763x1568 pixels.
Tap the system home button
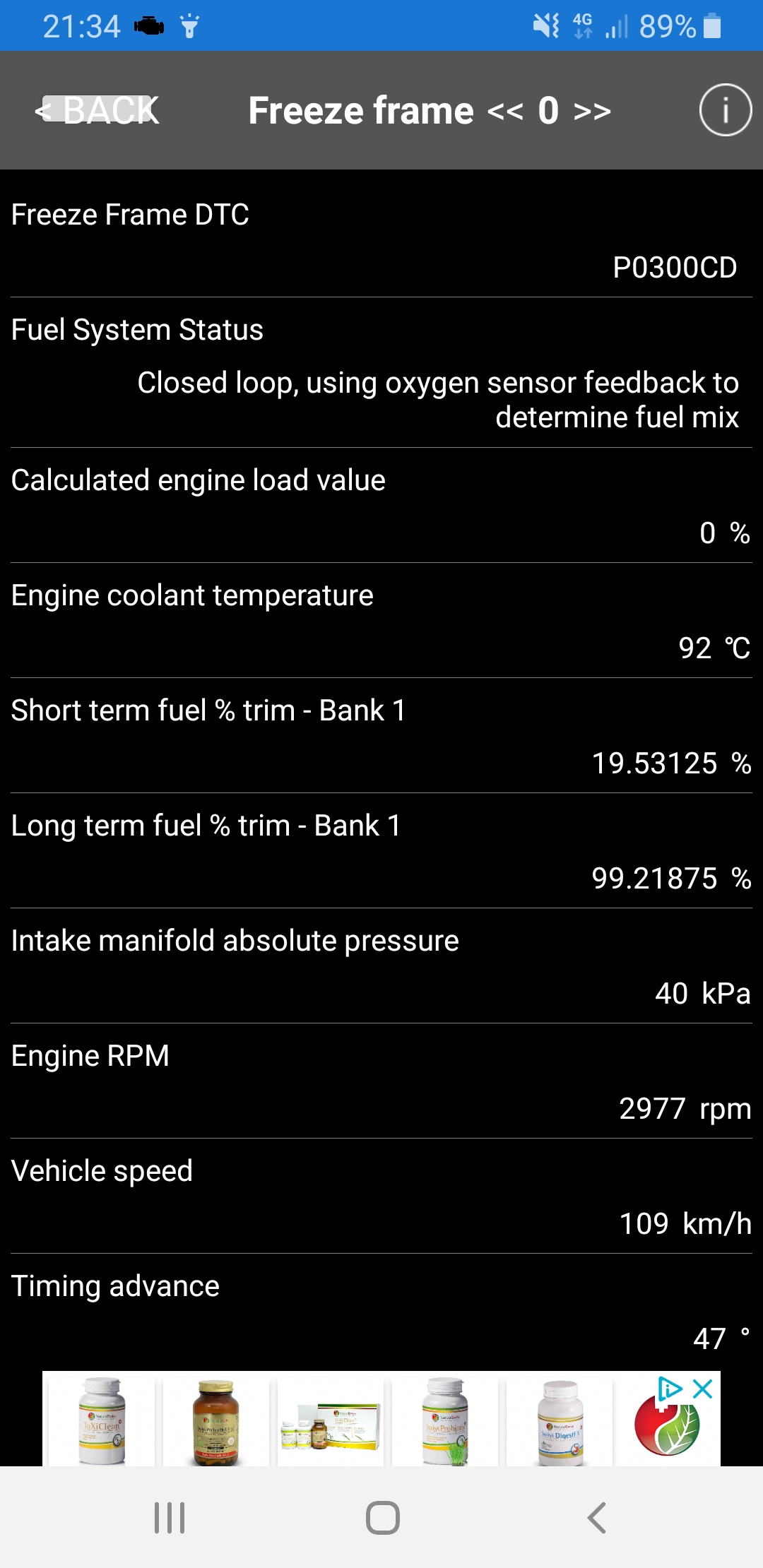(382, 1517)
